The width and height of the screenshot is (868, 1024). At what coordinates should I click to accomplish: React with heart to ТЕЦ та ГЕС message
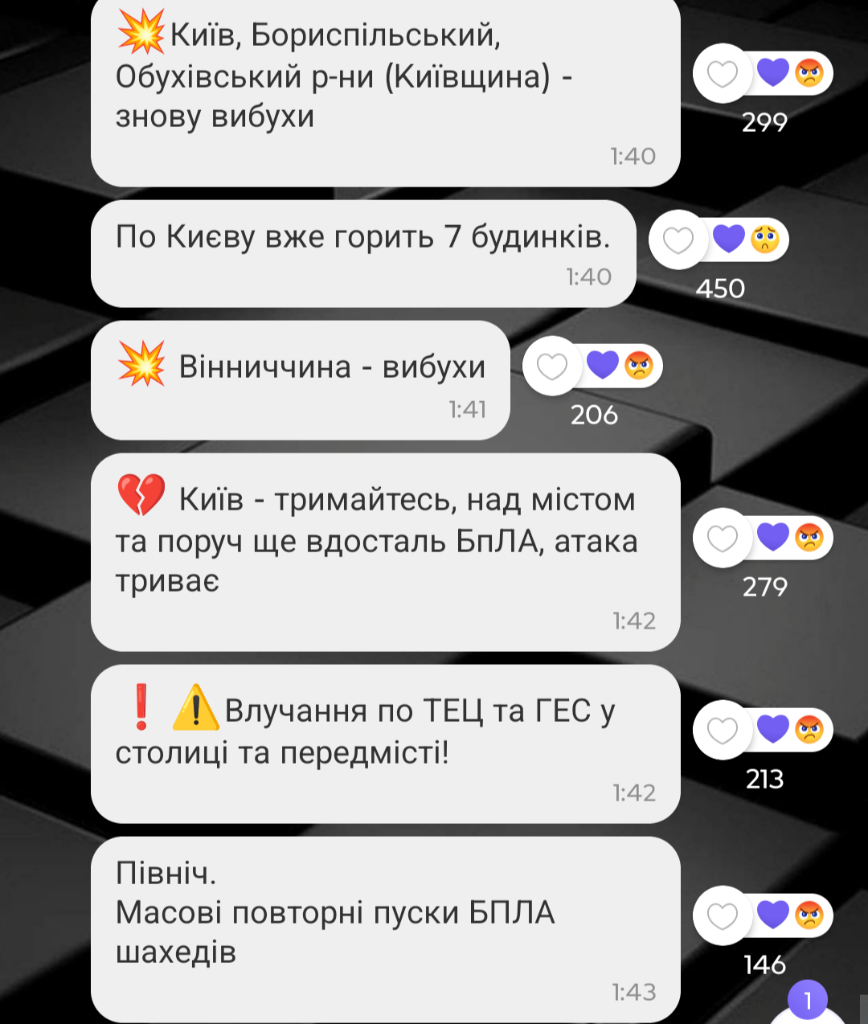pos(722,731)
